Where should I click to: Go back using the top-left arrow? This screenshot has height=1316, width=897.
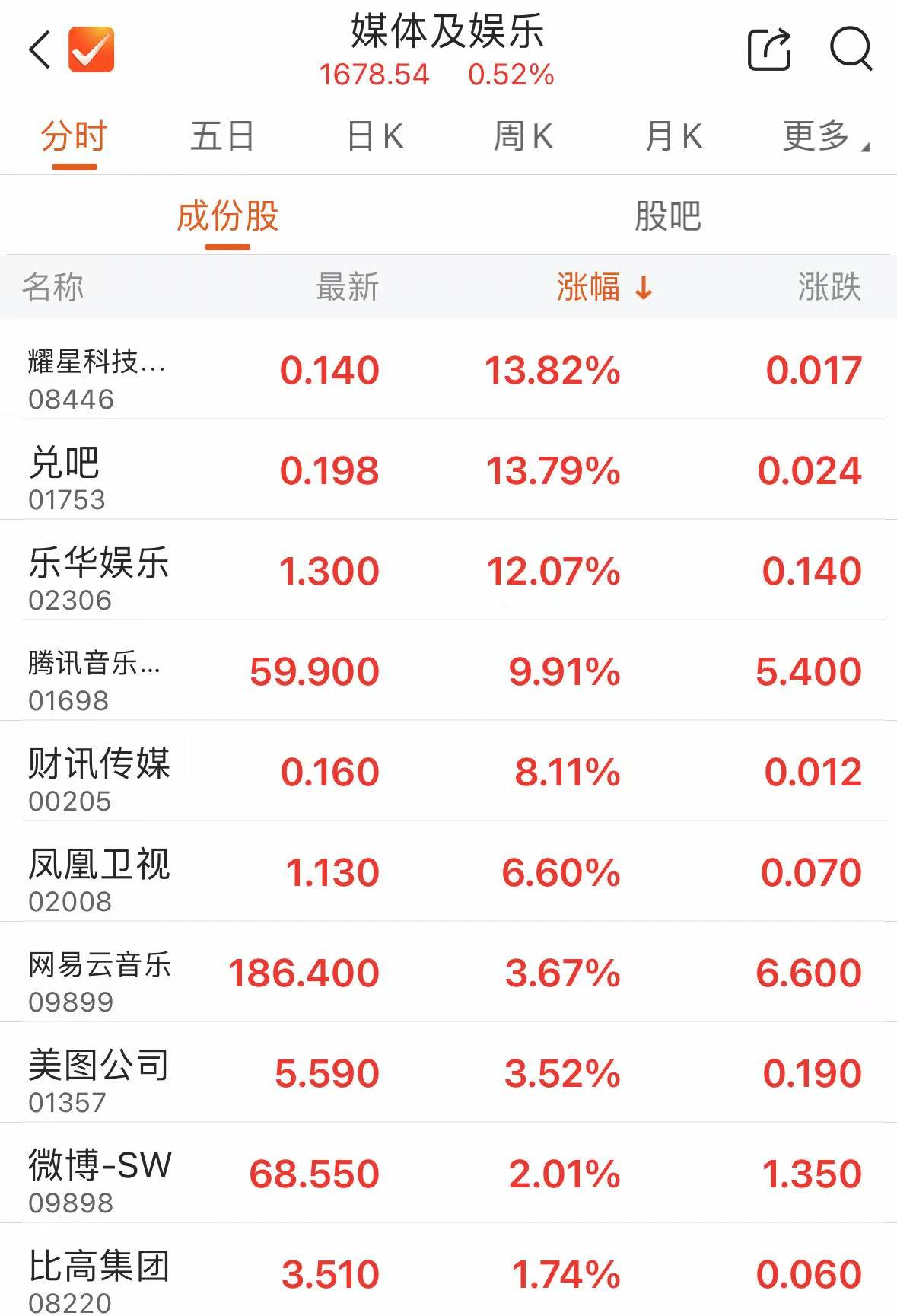(x=40, y=50)
